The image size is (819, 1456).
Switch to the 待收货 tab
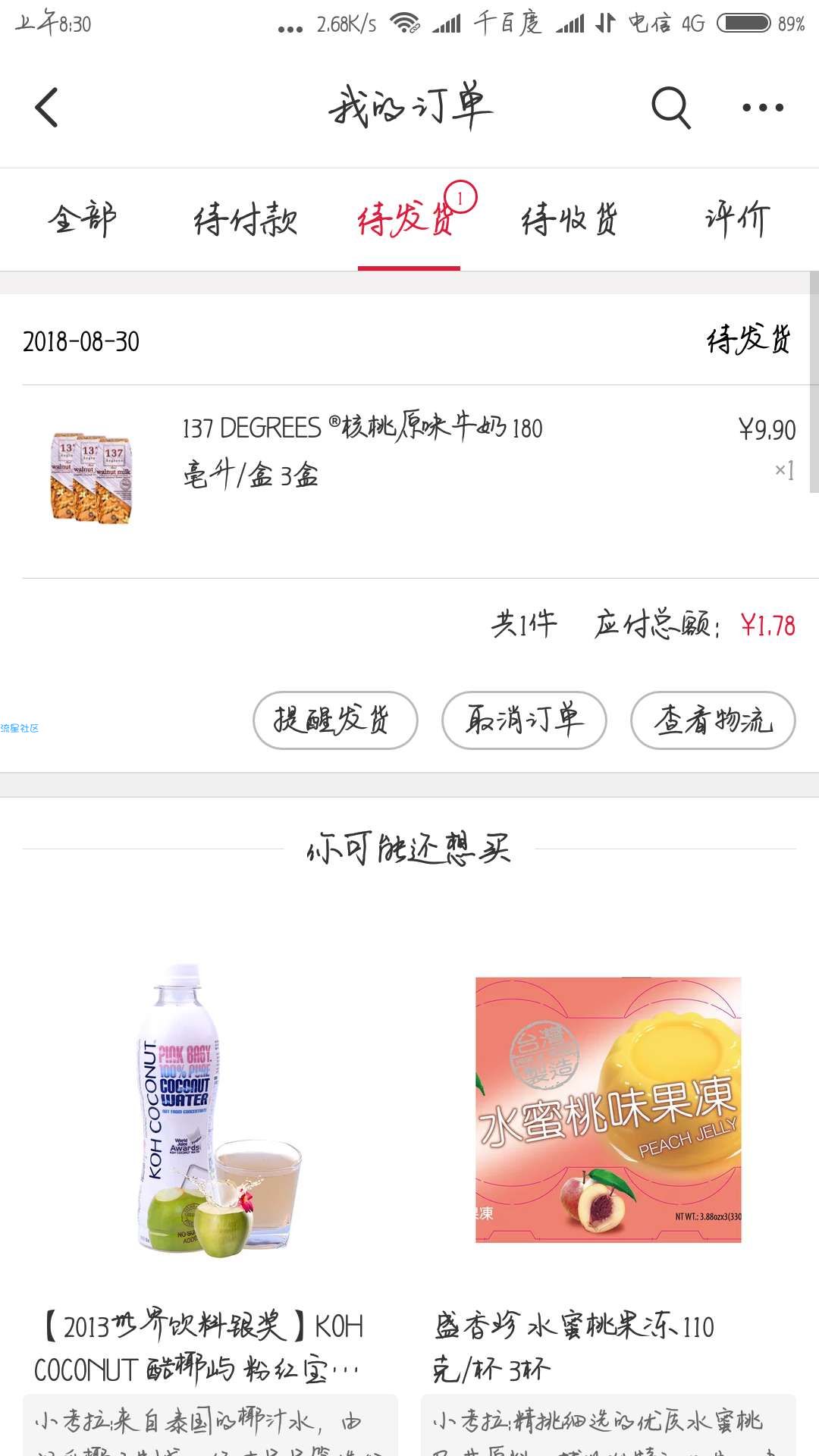(570, 220)
